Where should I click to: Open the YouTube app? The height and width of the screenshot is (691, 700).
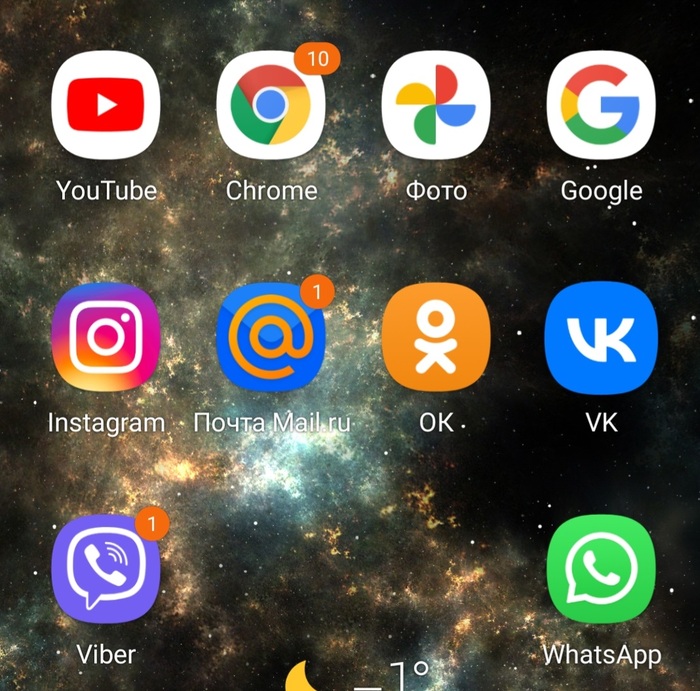tap(106, 105)
